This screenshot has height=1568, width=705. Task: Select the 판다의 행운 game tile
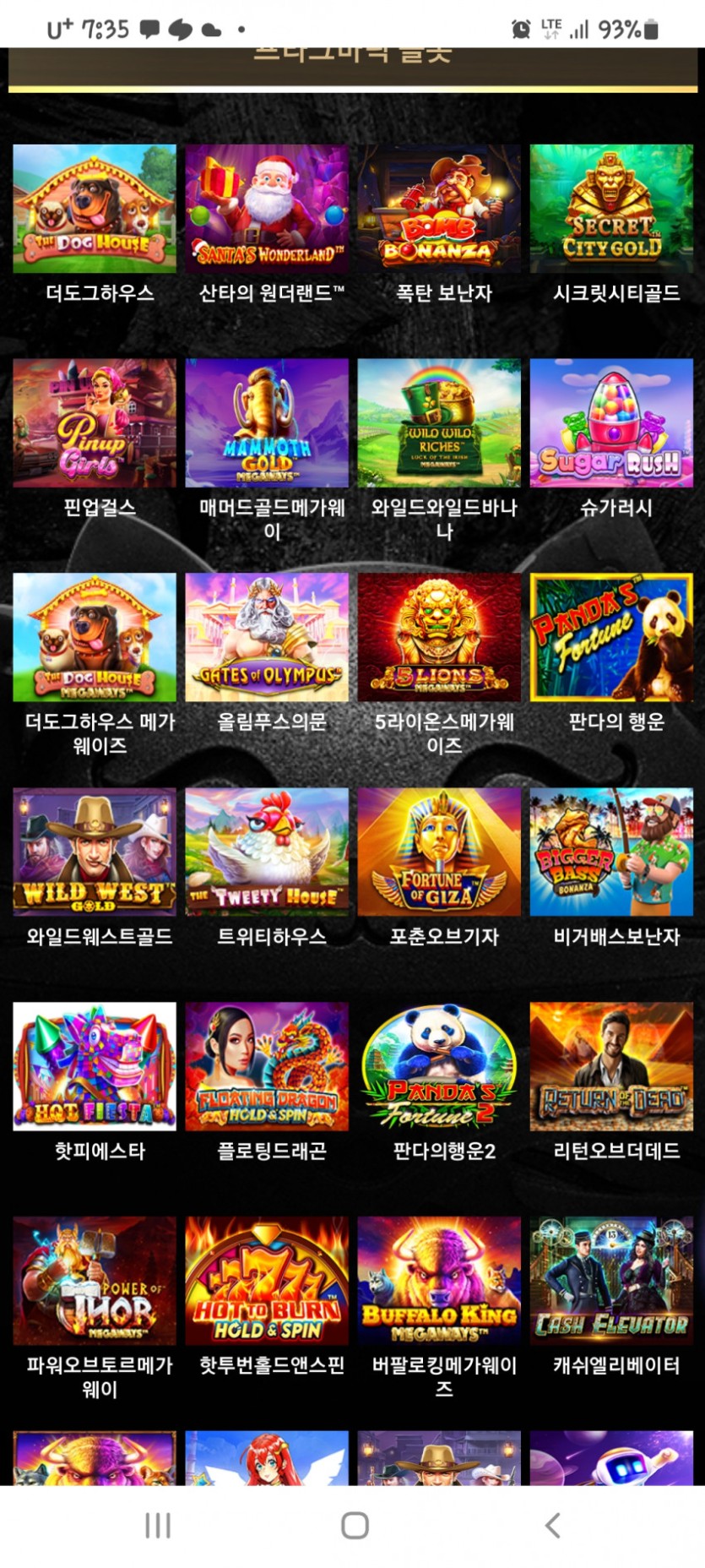(611, 637)
